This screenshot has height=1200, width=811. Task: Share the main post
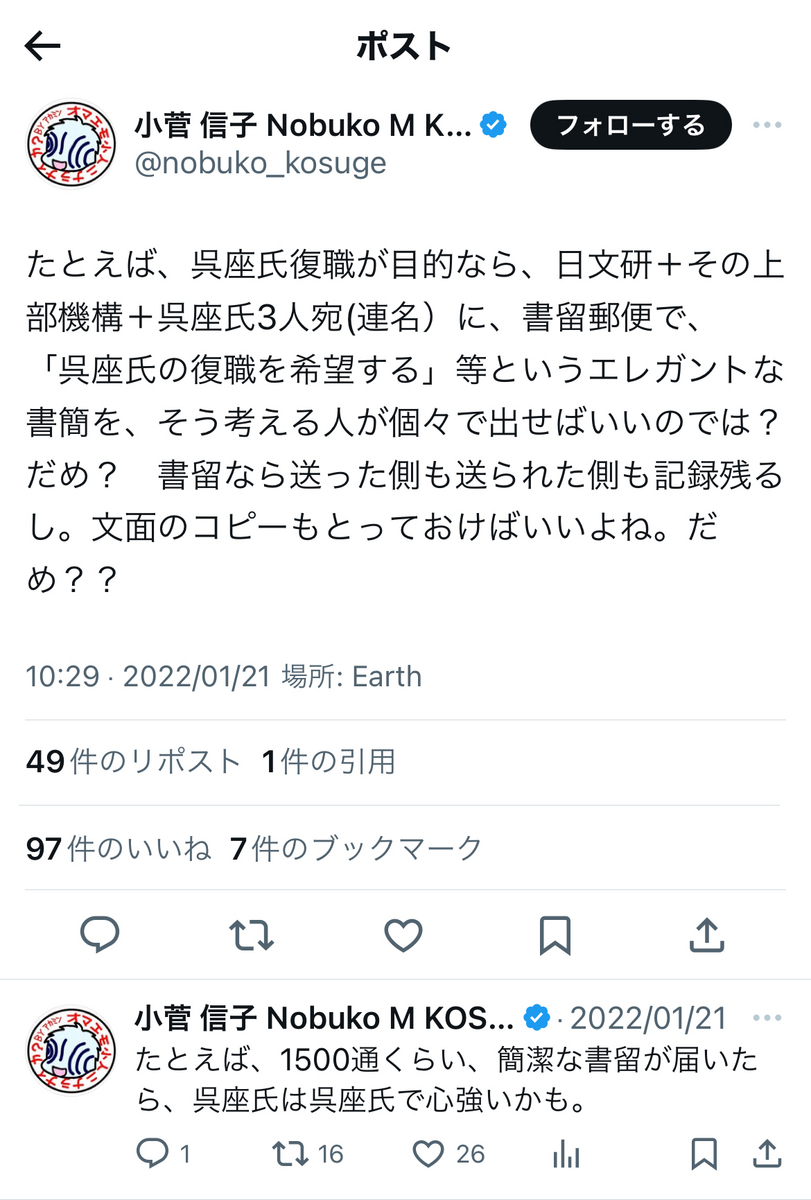coord(707,935)
